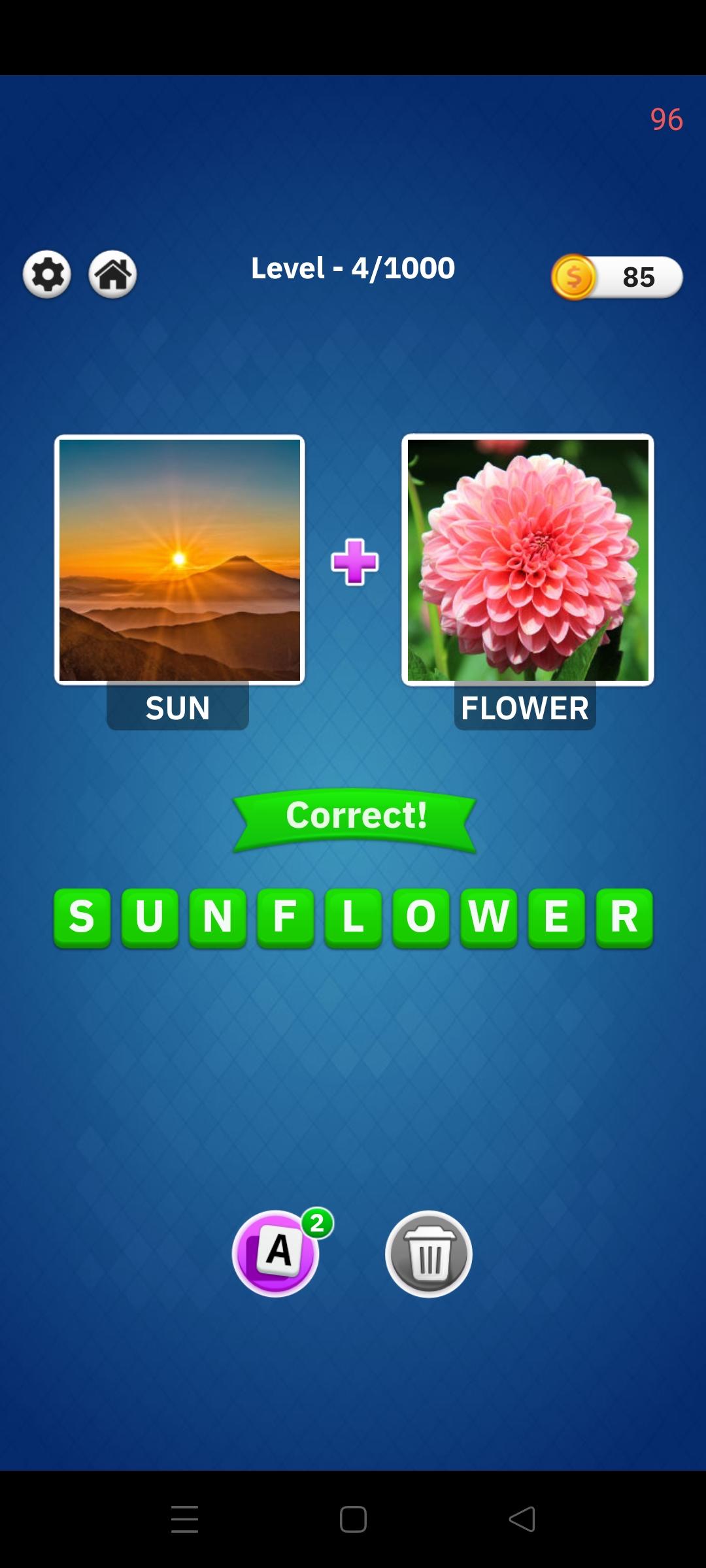706x1568 pixels.
Task: Open the coin balance showing 85
Action: coord(617,277)
